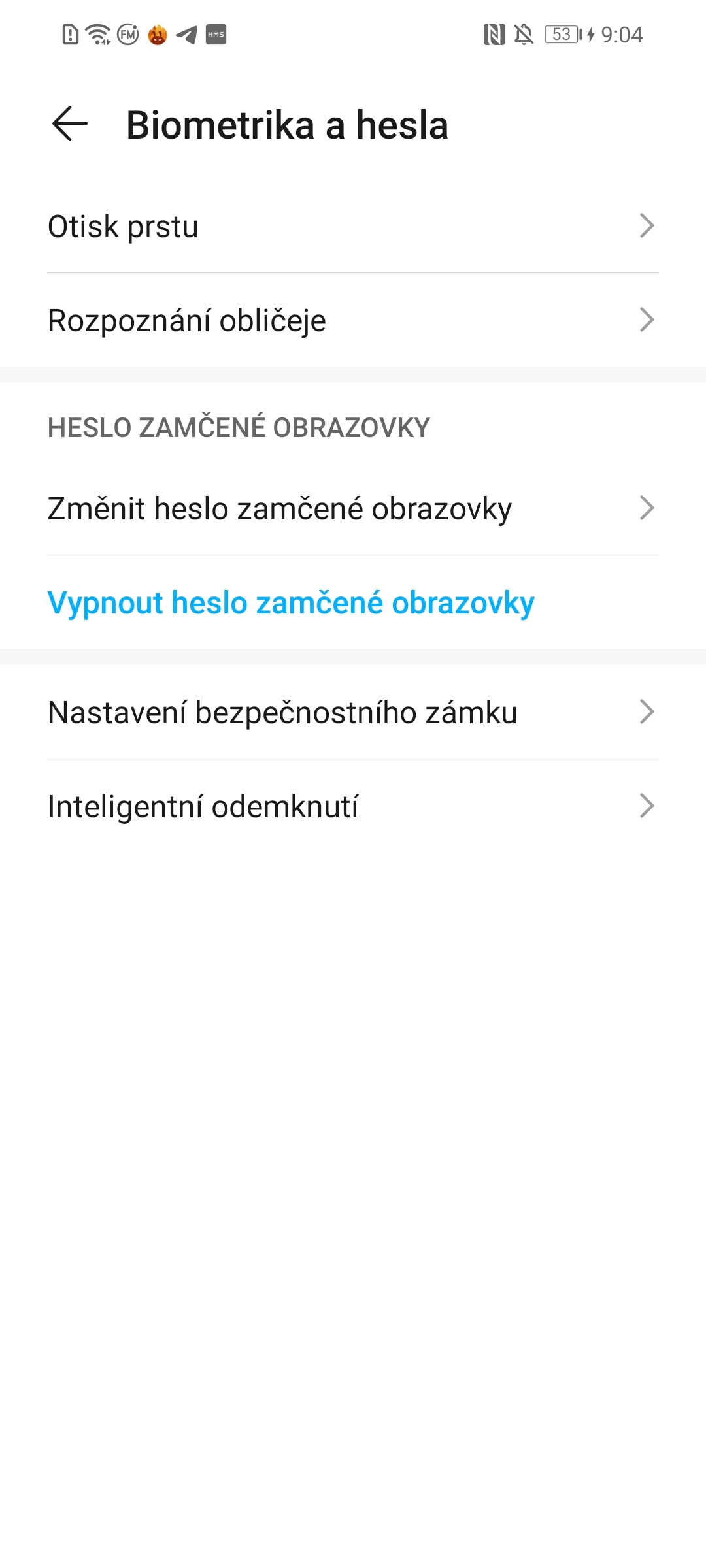Open Rozpoznání obličeje settings
The height and width of the screenshot is (1568, 706).
pyautogui.click(x=186, y=320)
